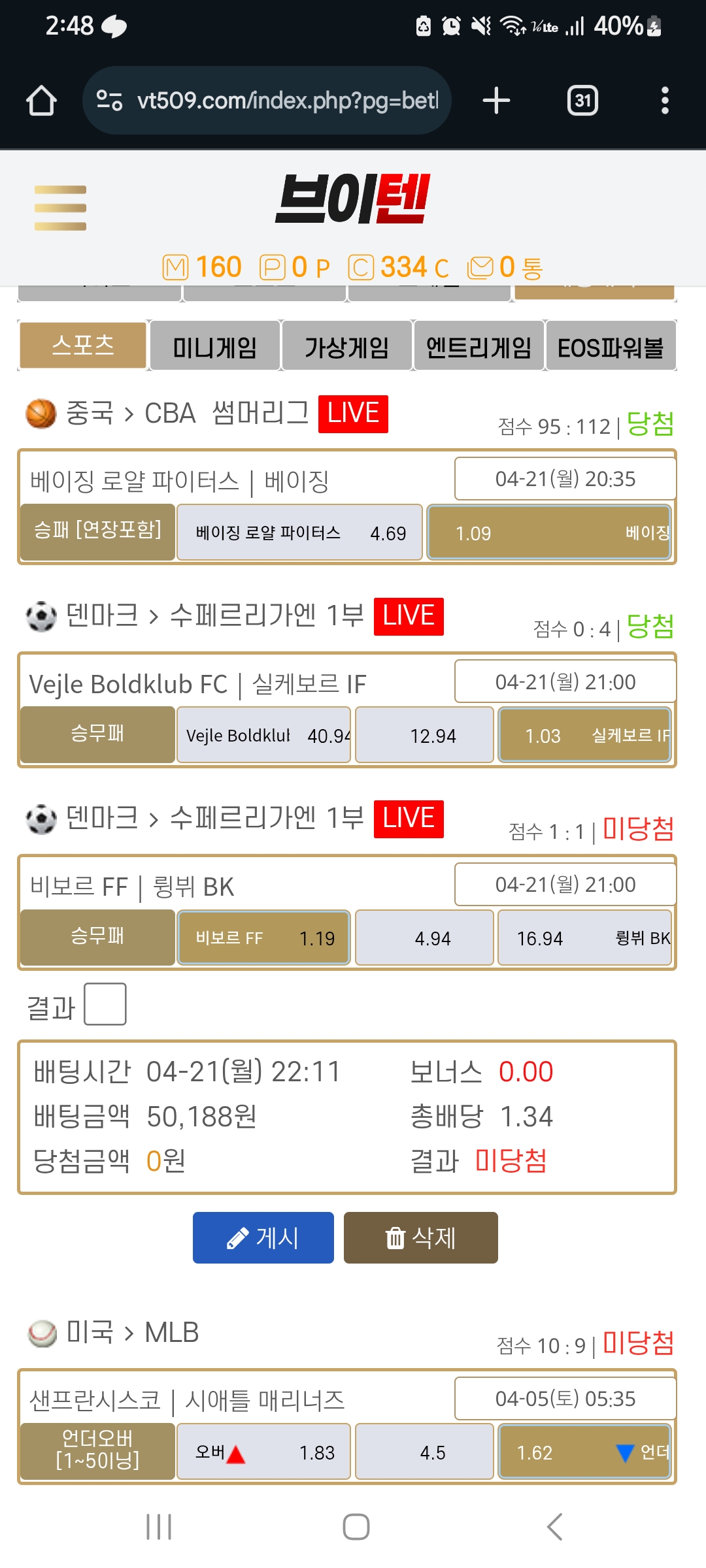This screenshot has height=1568, width=706.
Task: Open the browser overflow menu
Action: pos(665,101)
